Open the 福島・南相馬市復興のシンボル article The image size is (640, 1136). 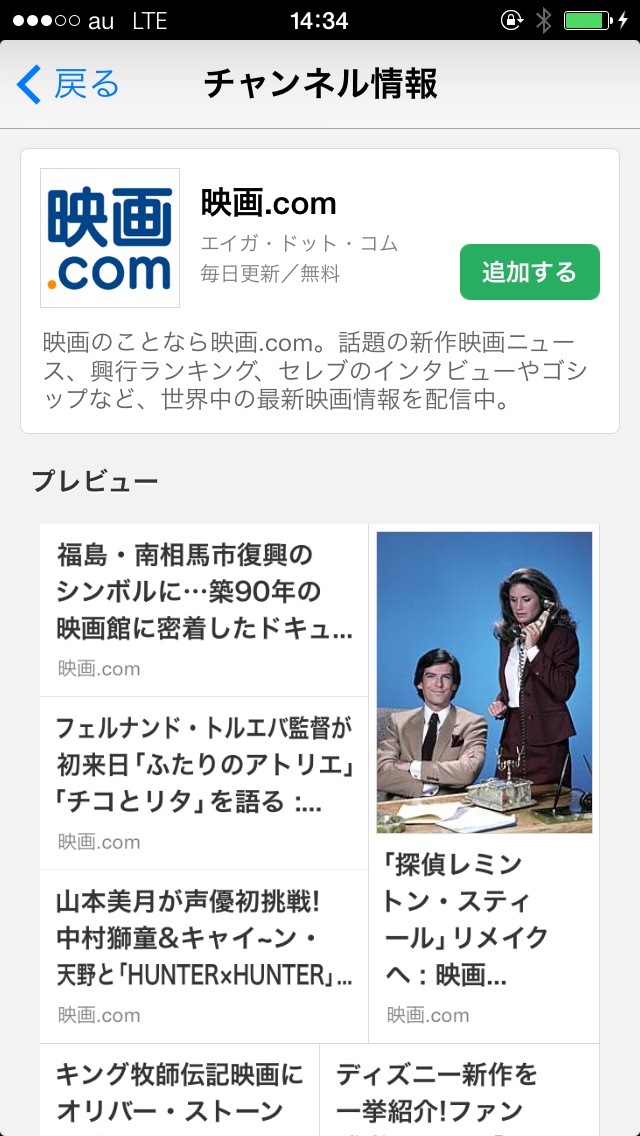[204, 610]
